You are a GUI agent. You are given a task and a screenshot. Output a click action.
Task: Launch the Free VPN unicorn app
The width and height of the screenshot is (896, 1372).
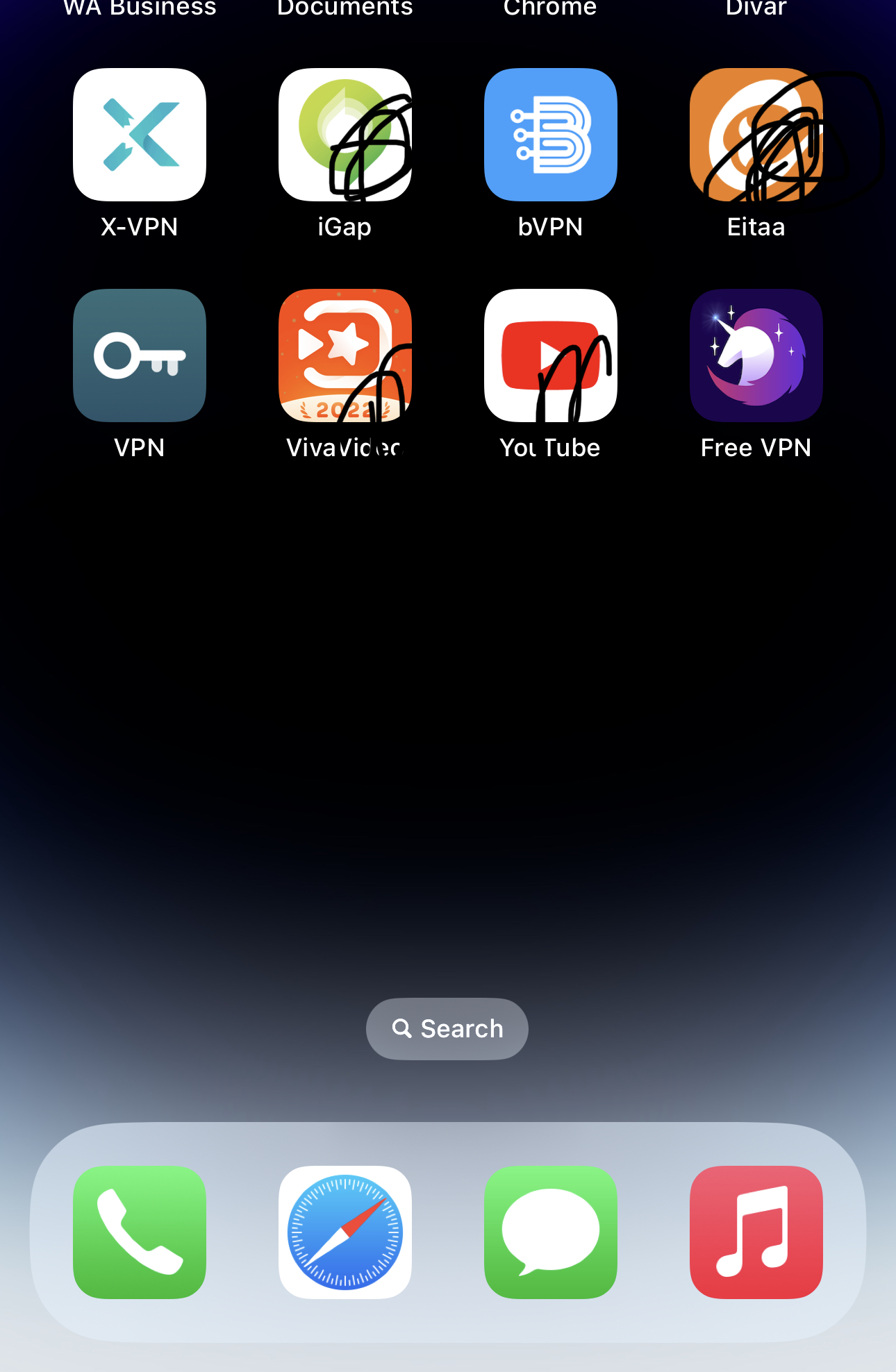(756, 355)
